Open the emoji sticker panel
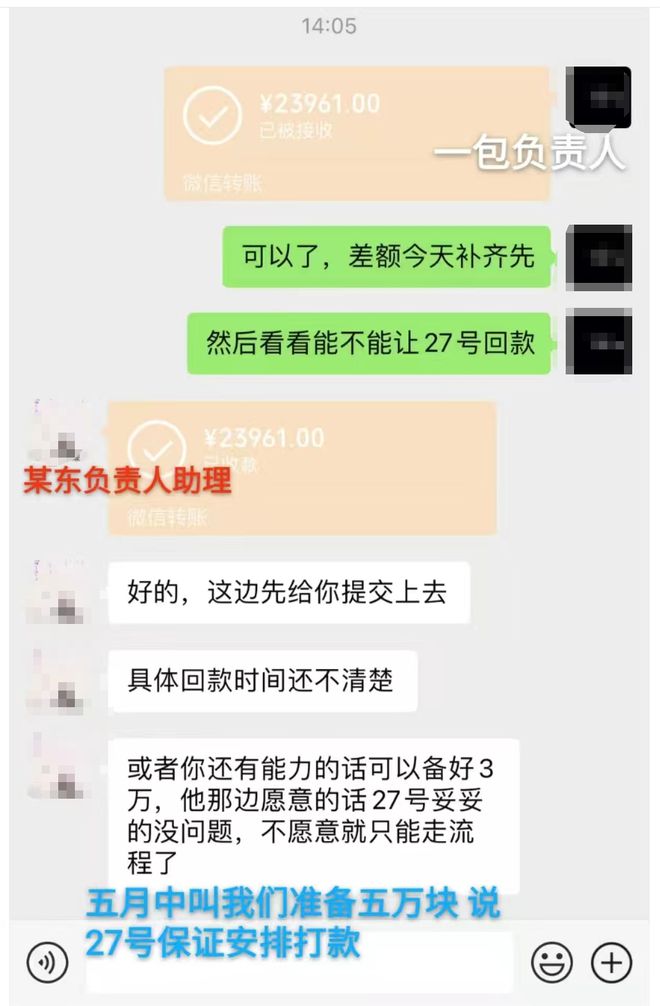This screenshot has width=660, height=1006. [551, 962]
